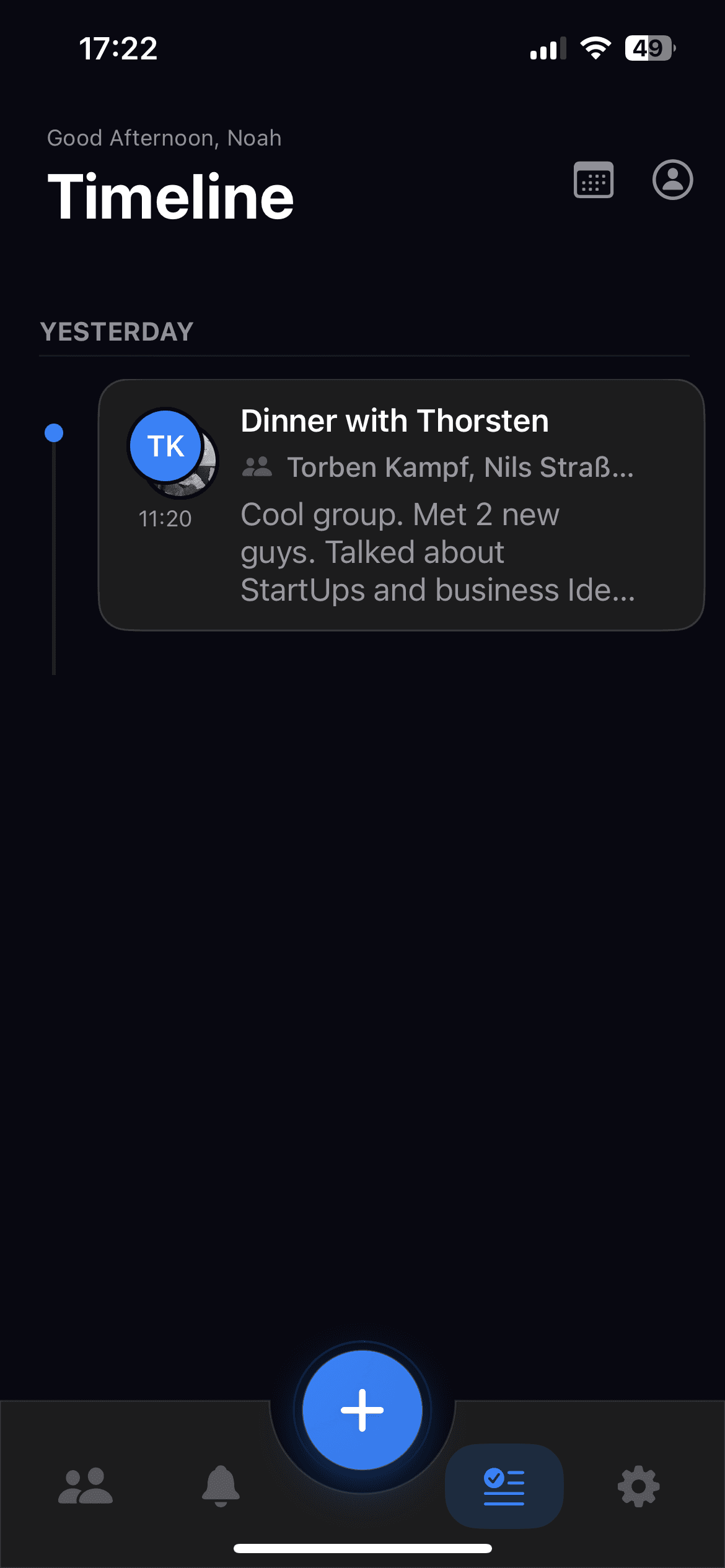
Task: Tap the TK avatar circle
Action: (165, 446)
